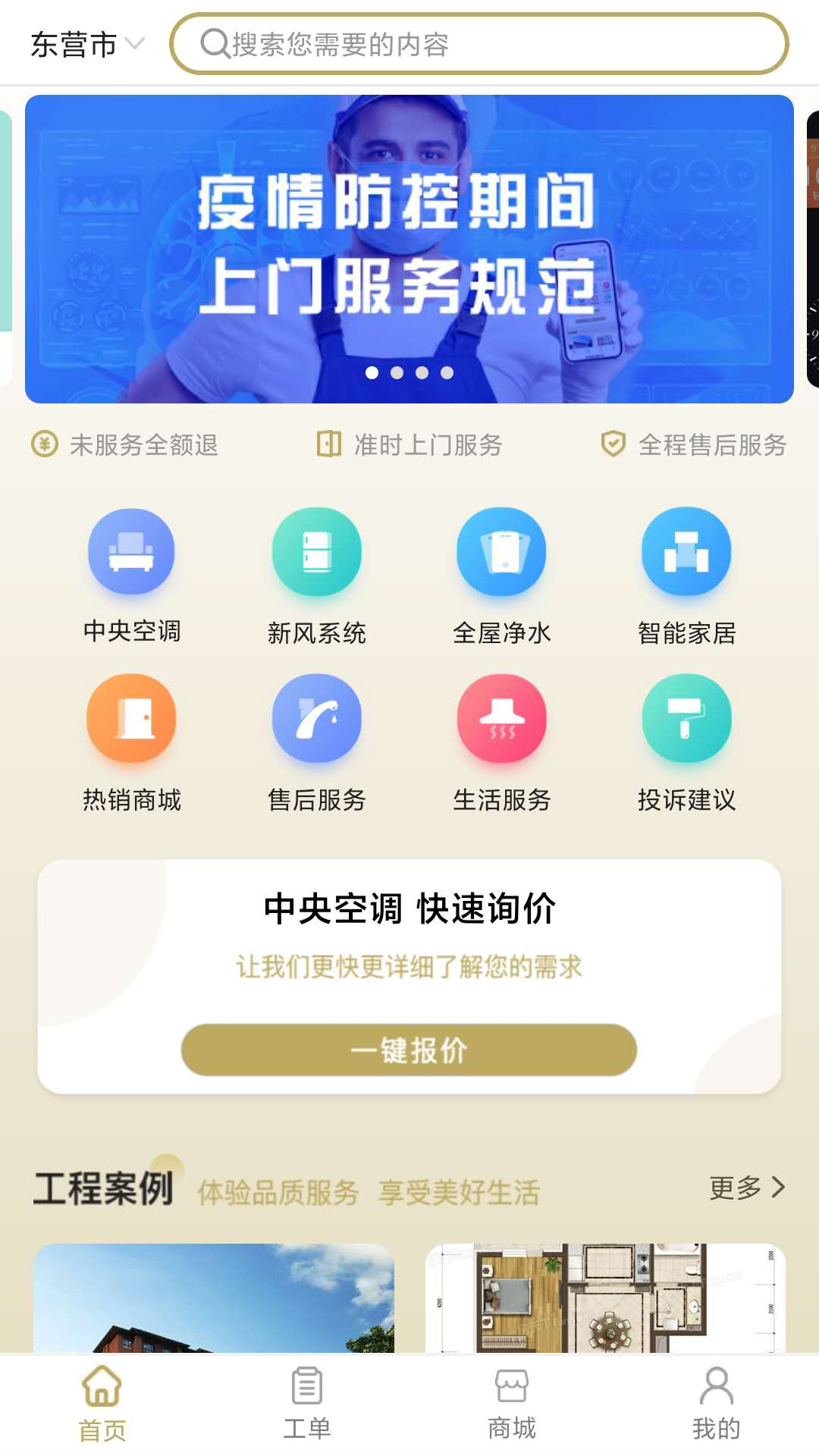Screen dimensions: 819x1456
Task: Select the 首页 tab
Action: [x=102, y=1403]
